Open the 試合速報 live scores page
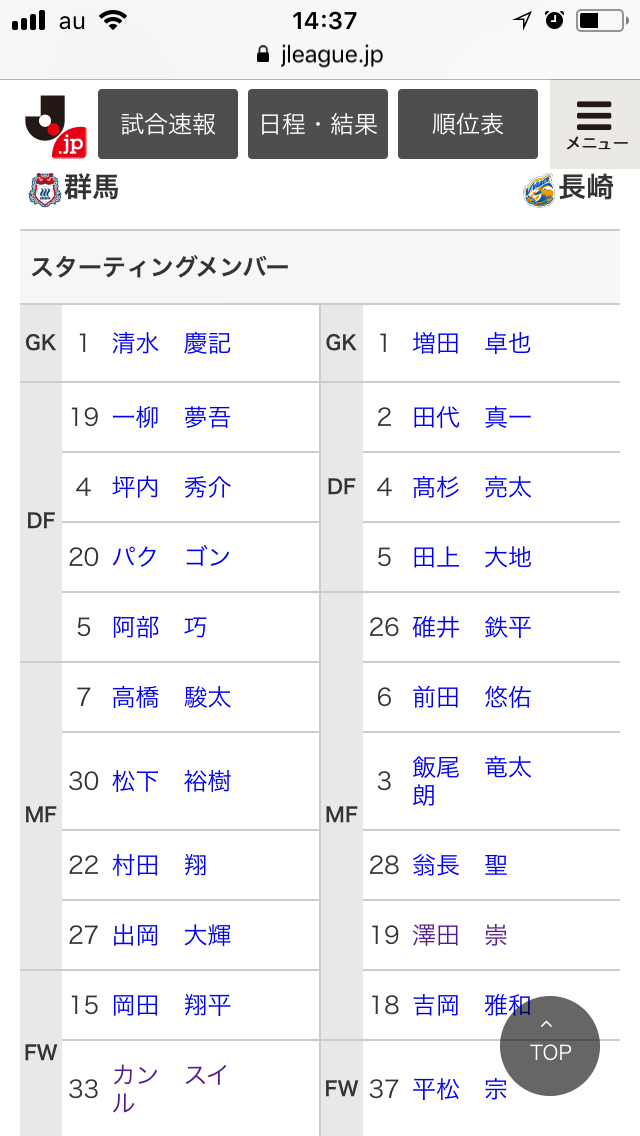This screenshot has width=640, height=1136. (x=168, y=124)
